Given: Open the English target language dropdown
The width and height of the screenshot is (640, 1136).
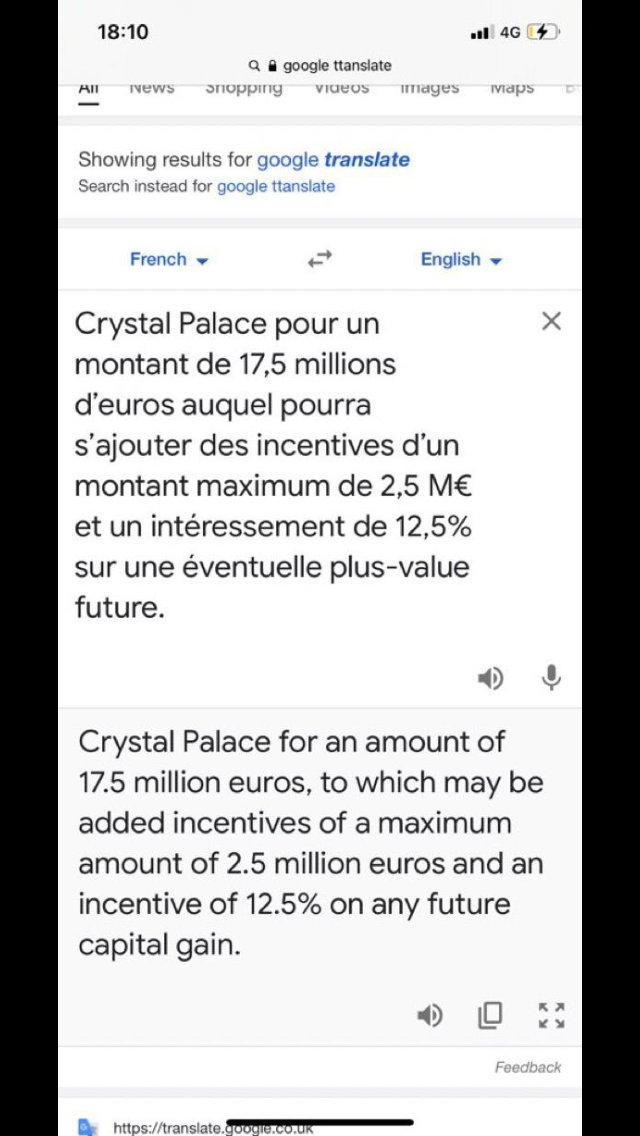Looking at the screenshot, I should [x=460, y=260].
